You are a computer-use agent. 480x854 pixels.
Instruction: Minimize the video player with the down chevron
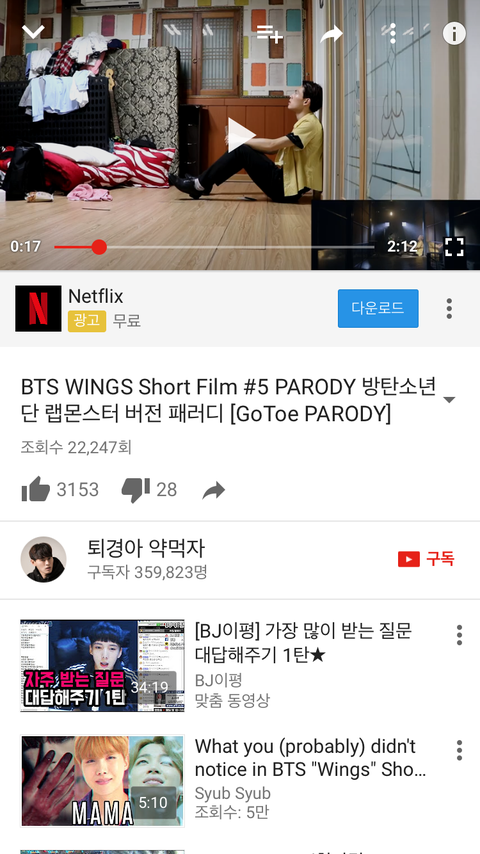(x=33, y=32)
